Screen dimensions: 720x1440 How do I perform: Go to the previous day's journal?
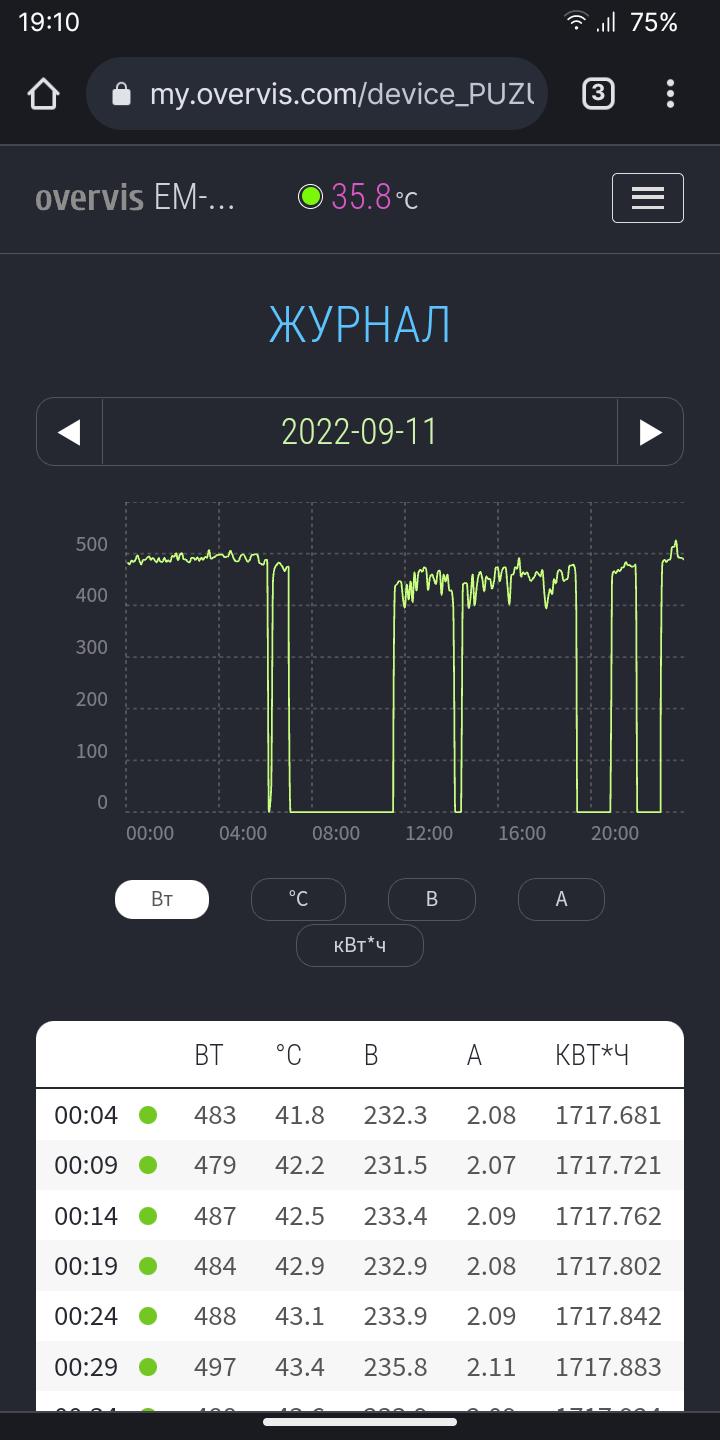click(69, 432)
